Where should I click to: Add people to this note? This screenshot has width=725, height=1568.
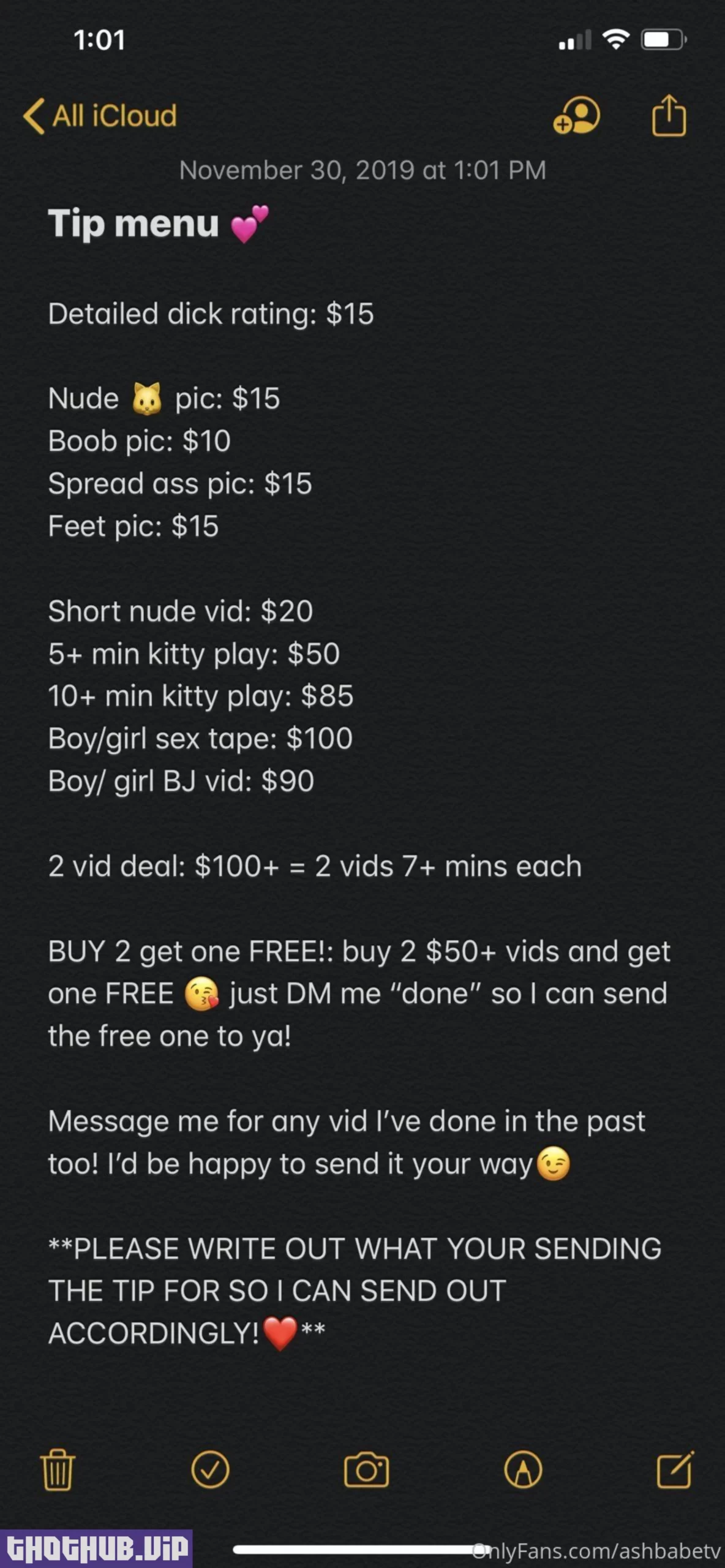[577, 115]
